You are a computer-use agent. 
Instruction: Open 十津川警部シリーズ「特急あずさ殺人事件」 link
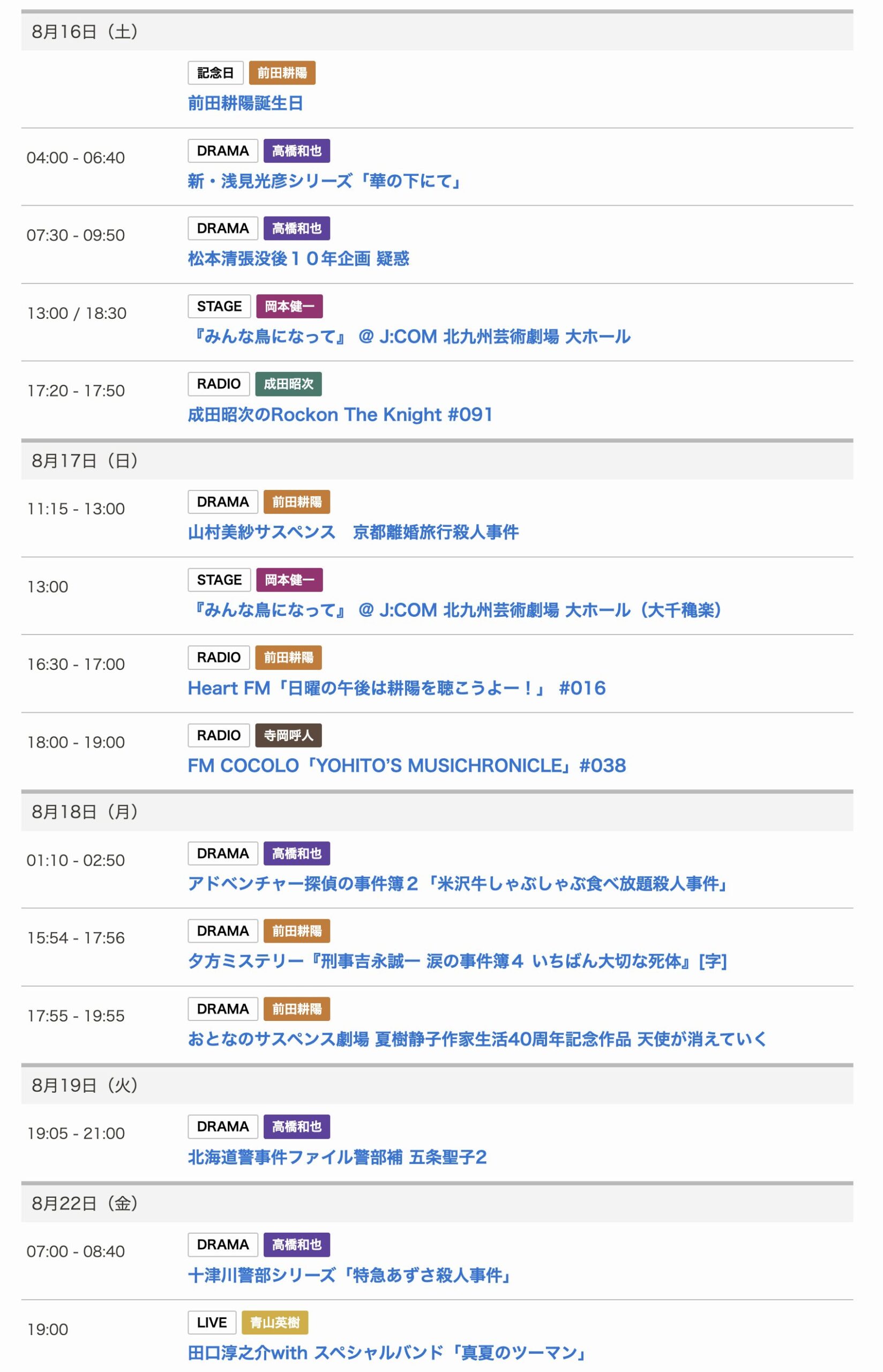pos(349,1275)
